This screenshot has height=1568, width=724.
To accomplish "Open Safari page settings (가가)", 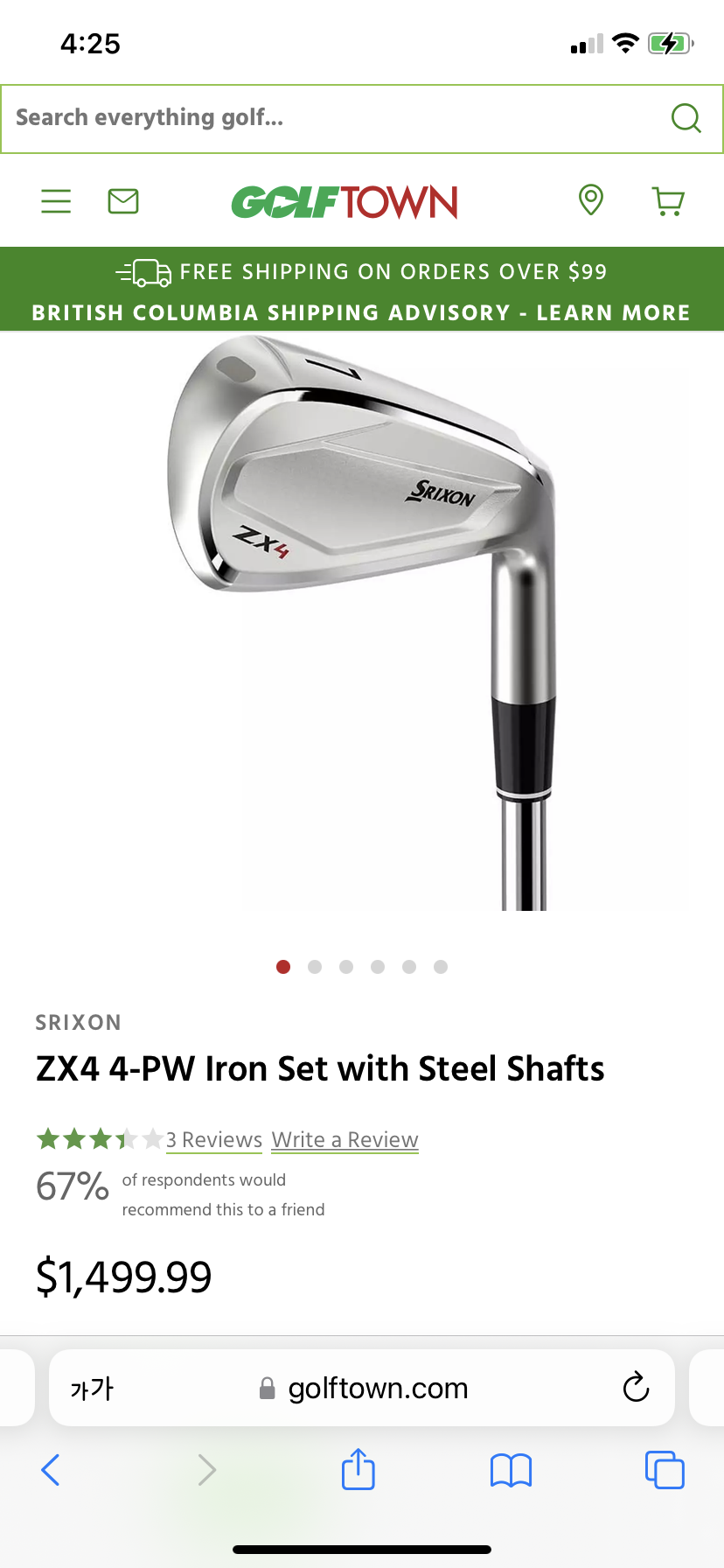I will point(92,1389).
